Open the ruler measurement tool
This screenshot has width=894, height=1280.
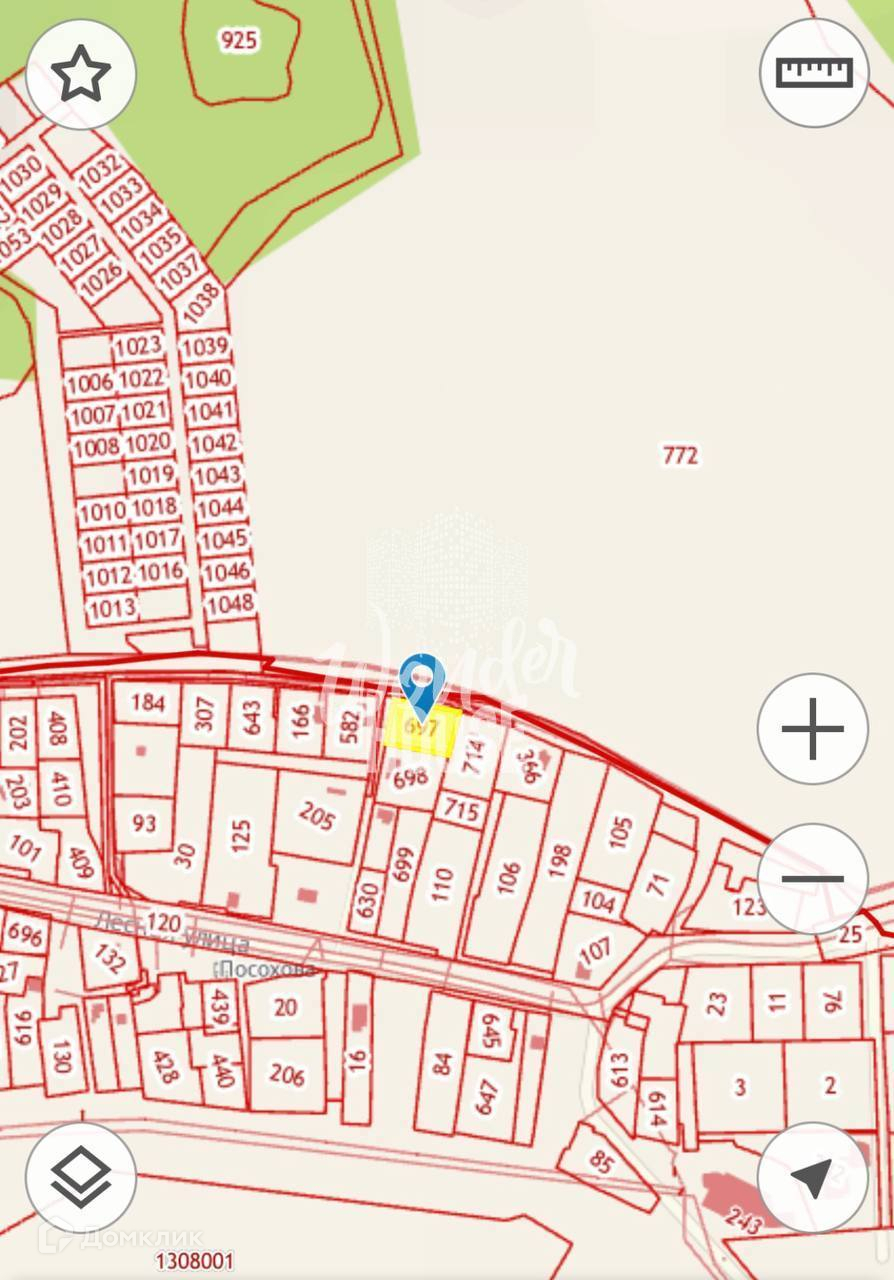(x=813, y=73)
